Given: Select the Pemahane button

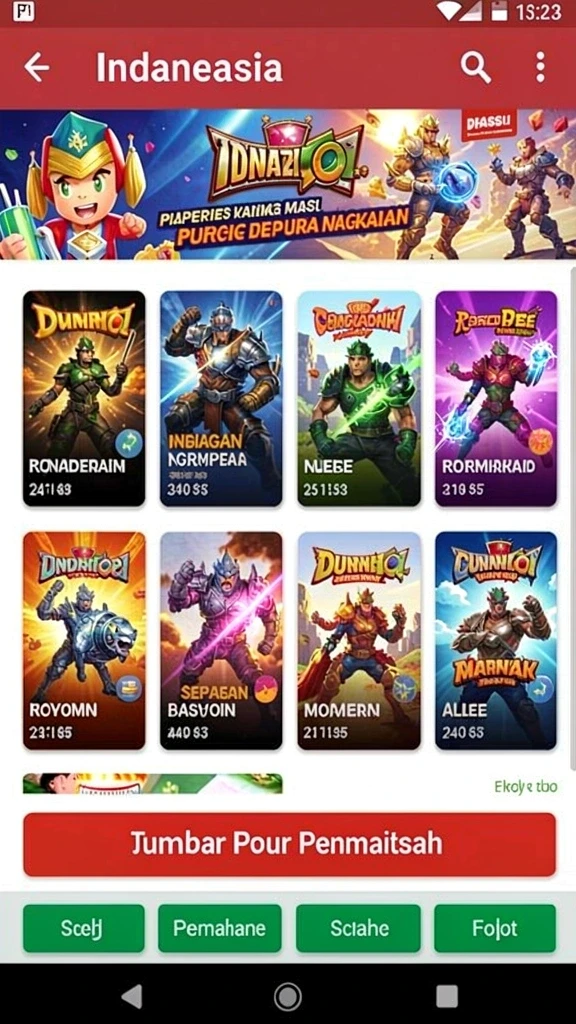Looking at the screenshot, I should point(219,928).
